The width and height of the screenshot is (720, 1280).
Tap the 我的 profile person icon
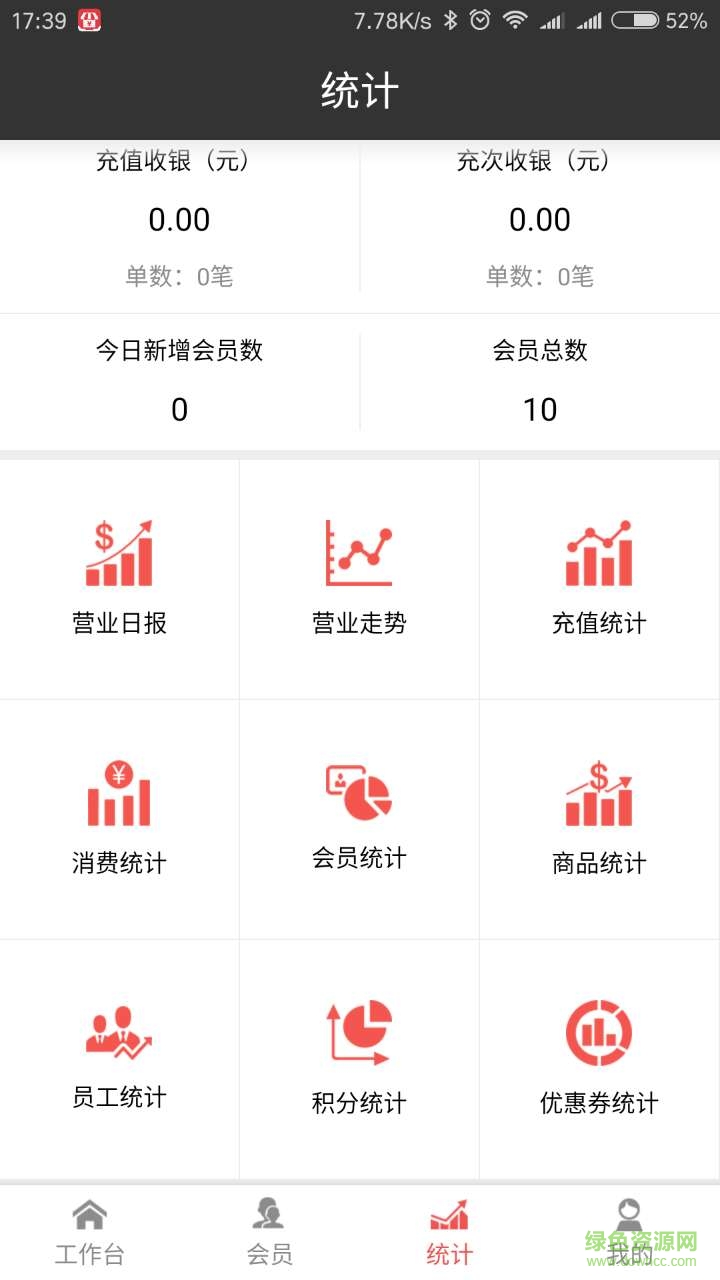point(629,1213)
